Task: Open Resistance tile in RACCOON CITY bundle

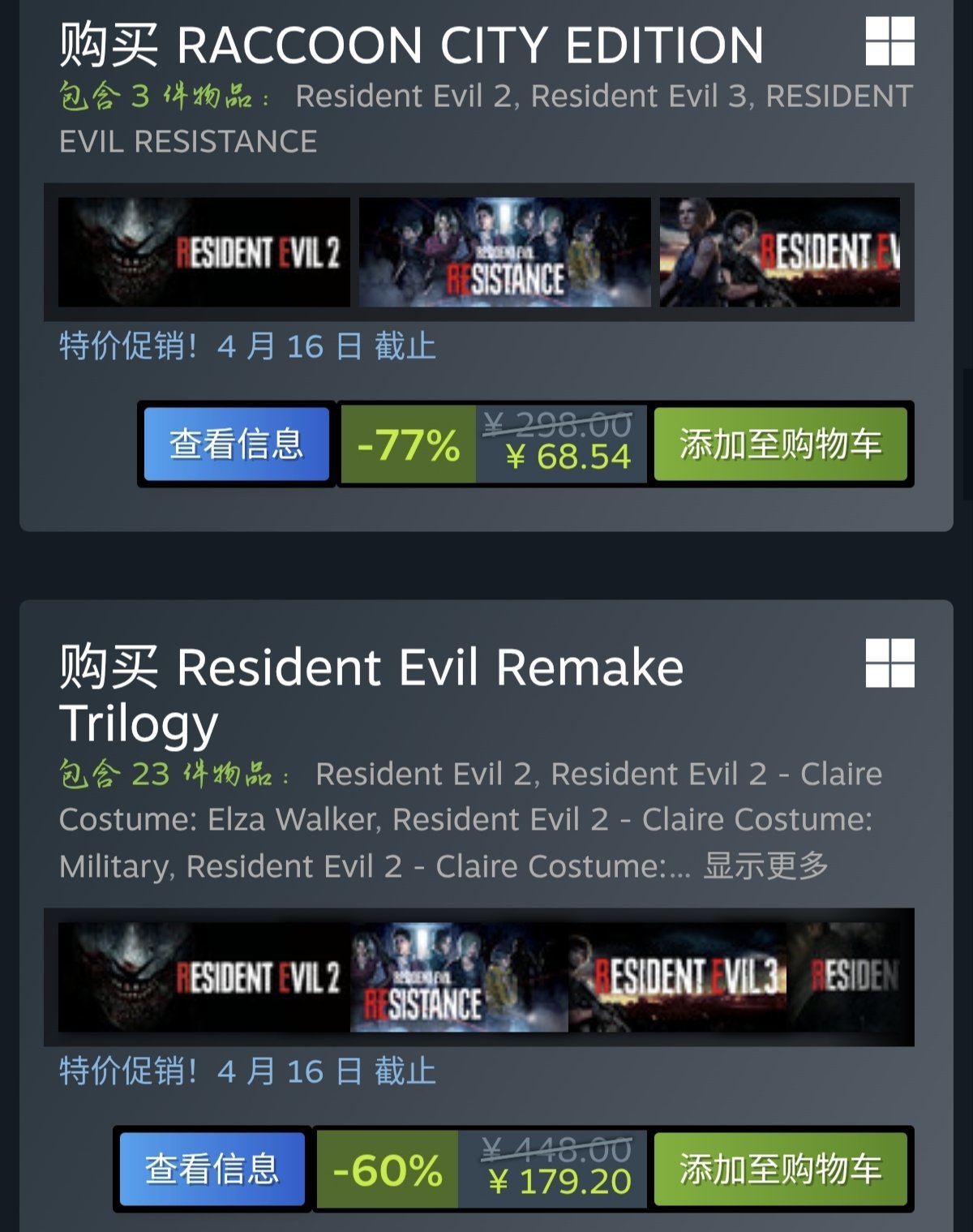Action: click(504, 252)
